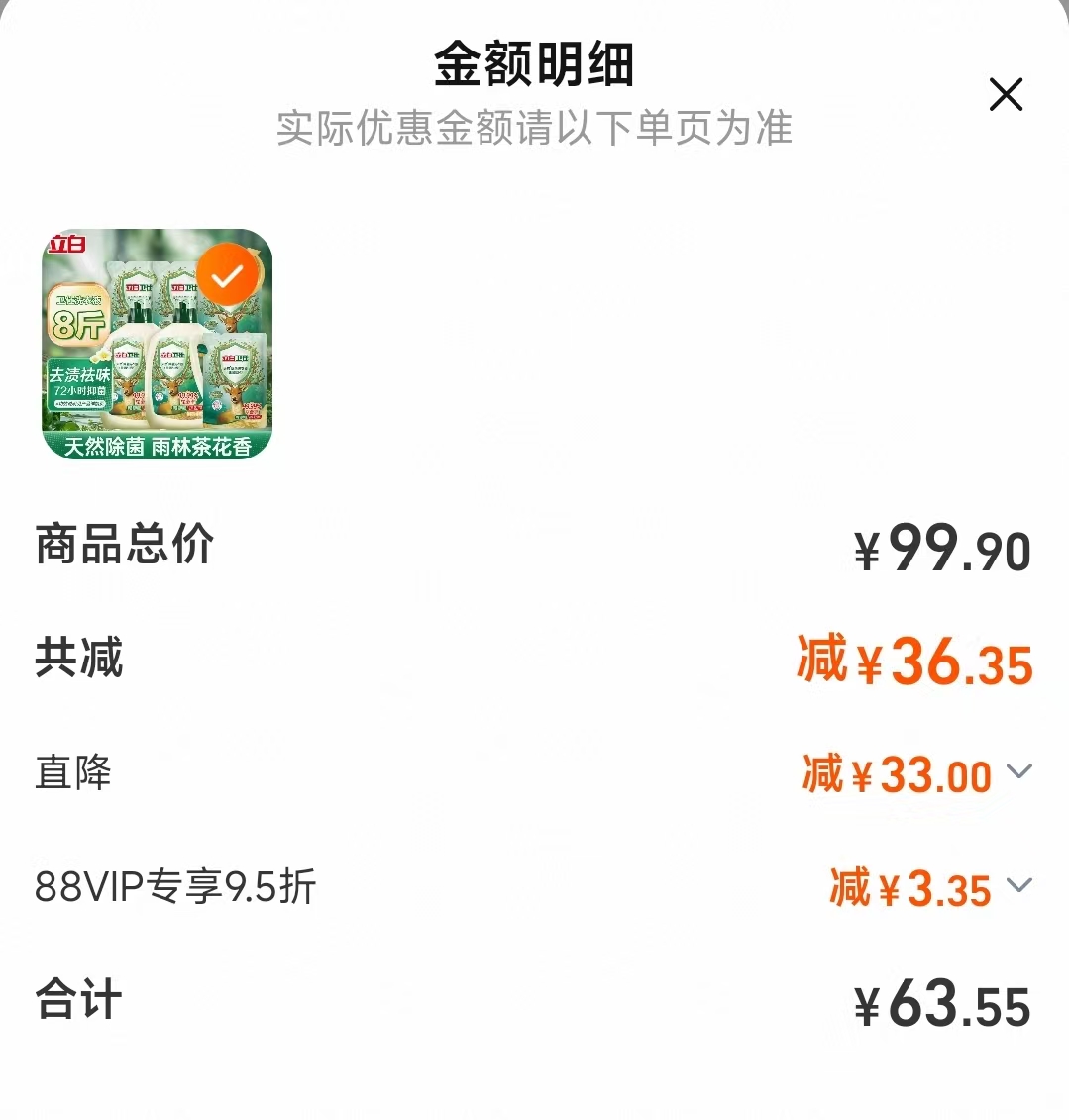Click the 金额明细 title text

[534, 61]
